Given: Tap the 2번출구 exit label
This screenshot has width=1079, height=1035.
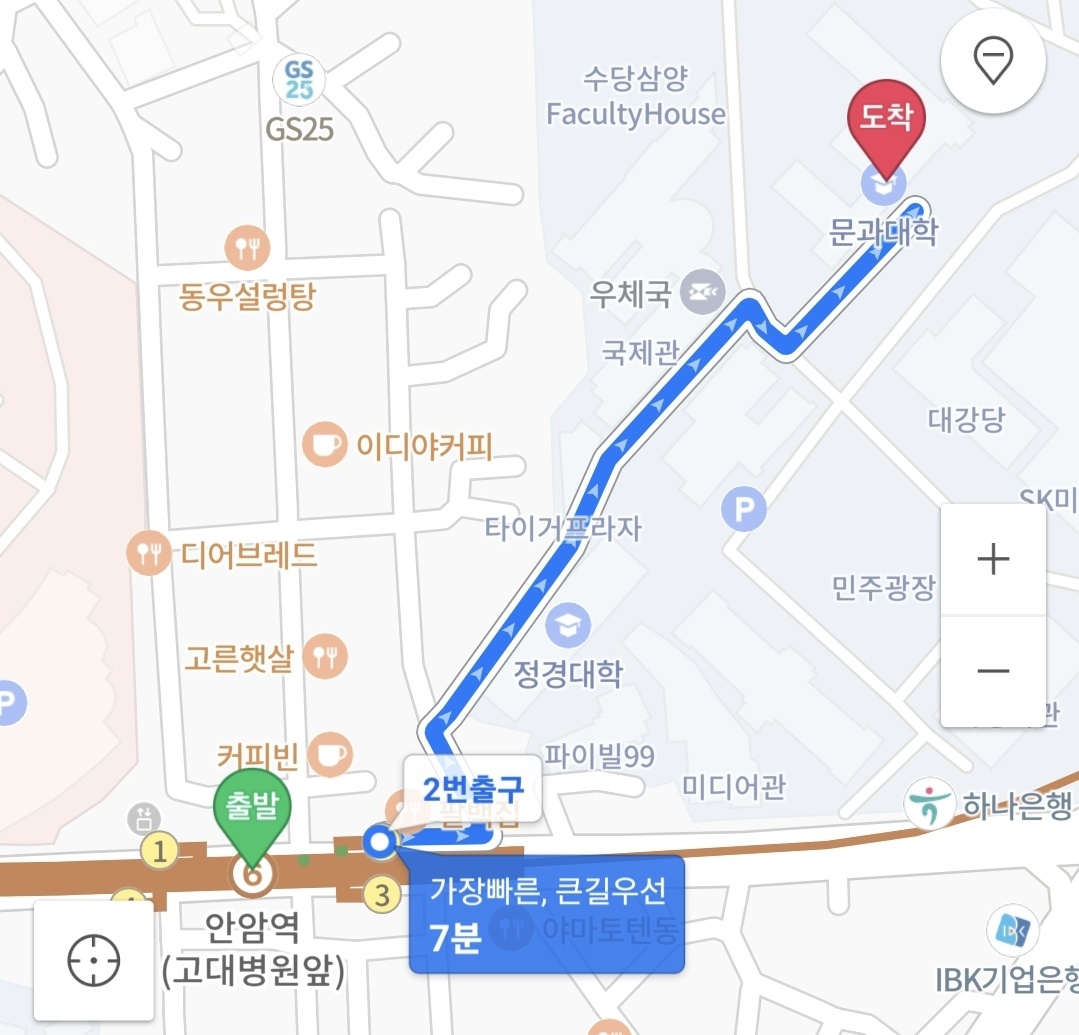Looking at the screenshot, I should pyautogui.click(x=473, y=790).
